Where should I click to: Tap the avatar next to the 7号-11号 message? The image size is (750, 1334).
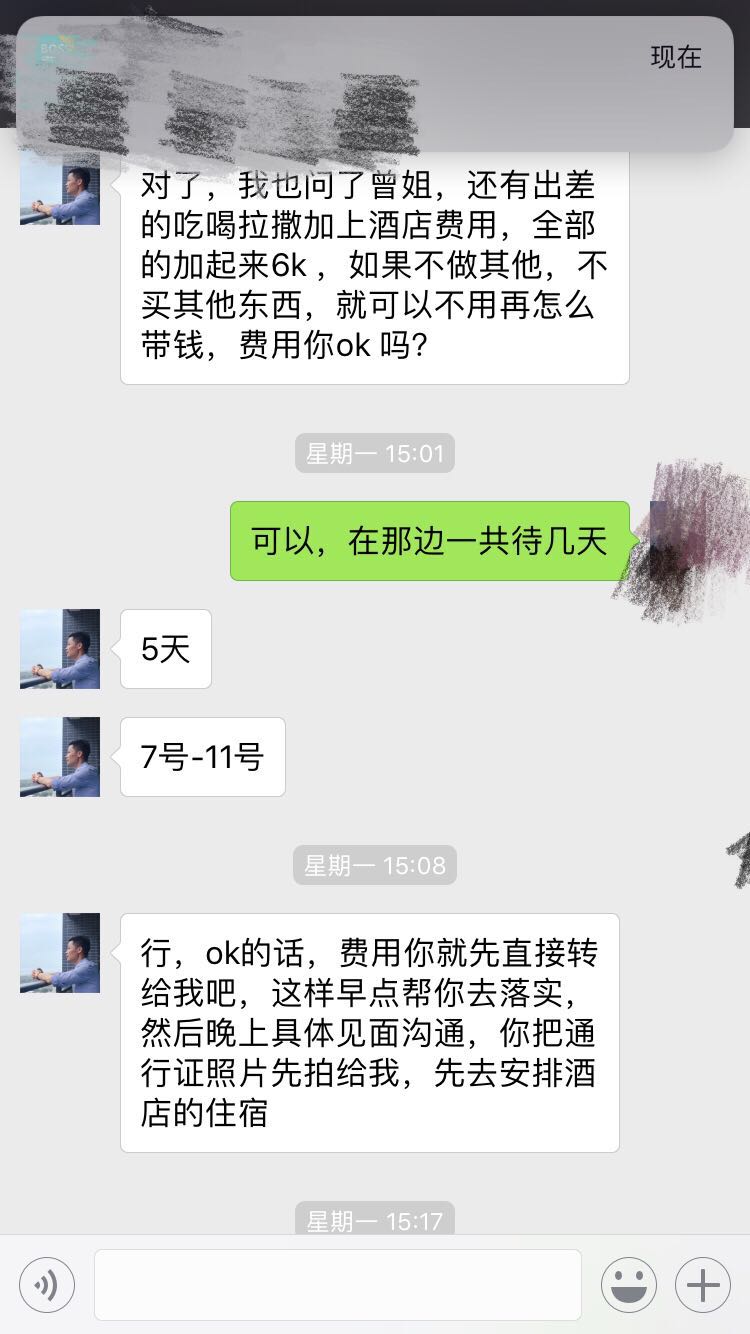[60, 756]
